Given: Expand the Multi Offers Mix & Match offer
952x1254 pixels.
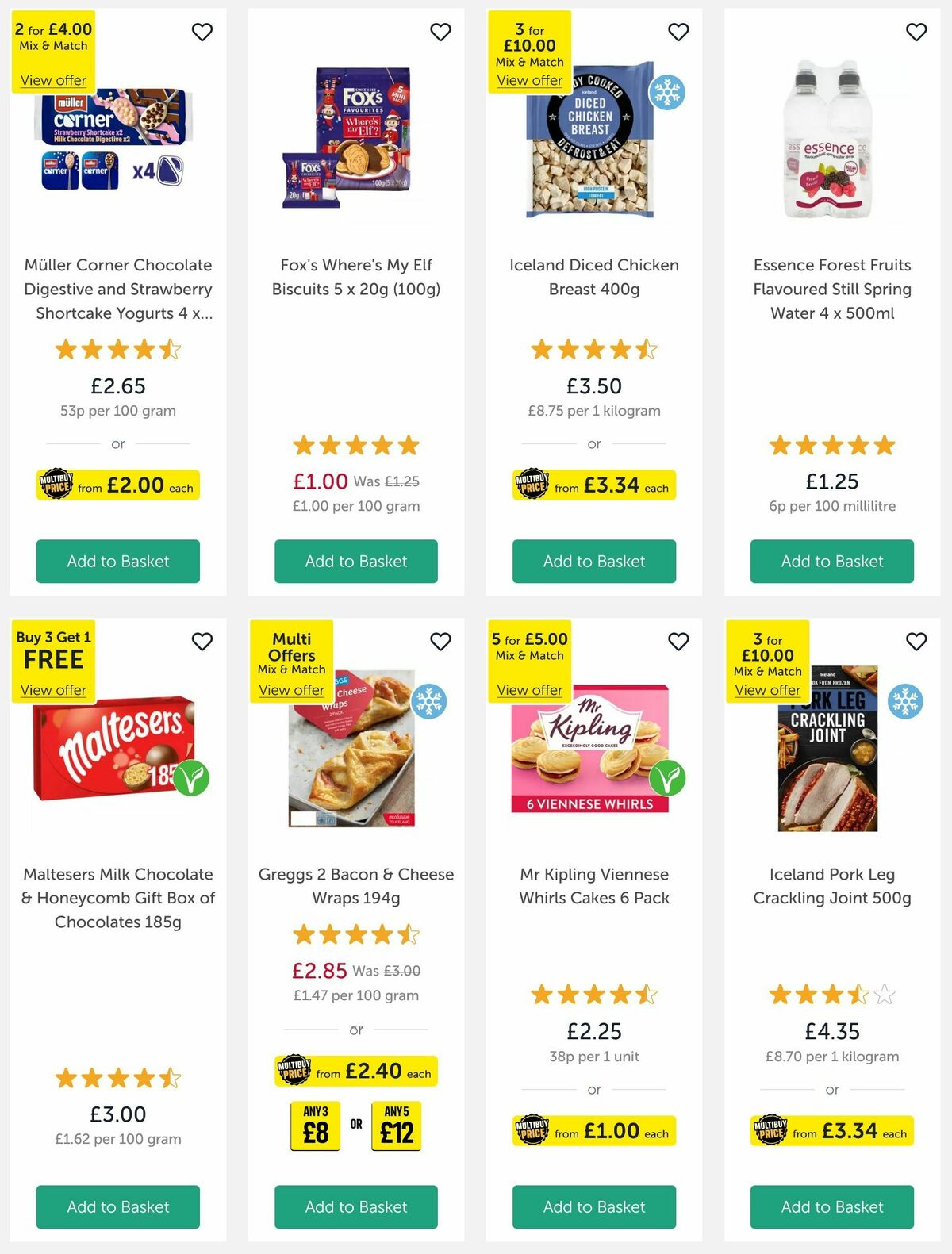Looking at the screenshot, I should 292,690.
